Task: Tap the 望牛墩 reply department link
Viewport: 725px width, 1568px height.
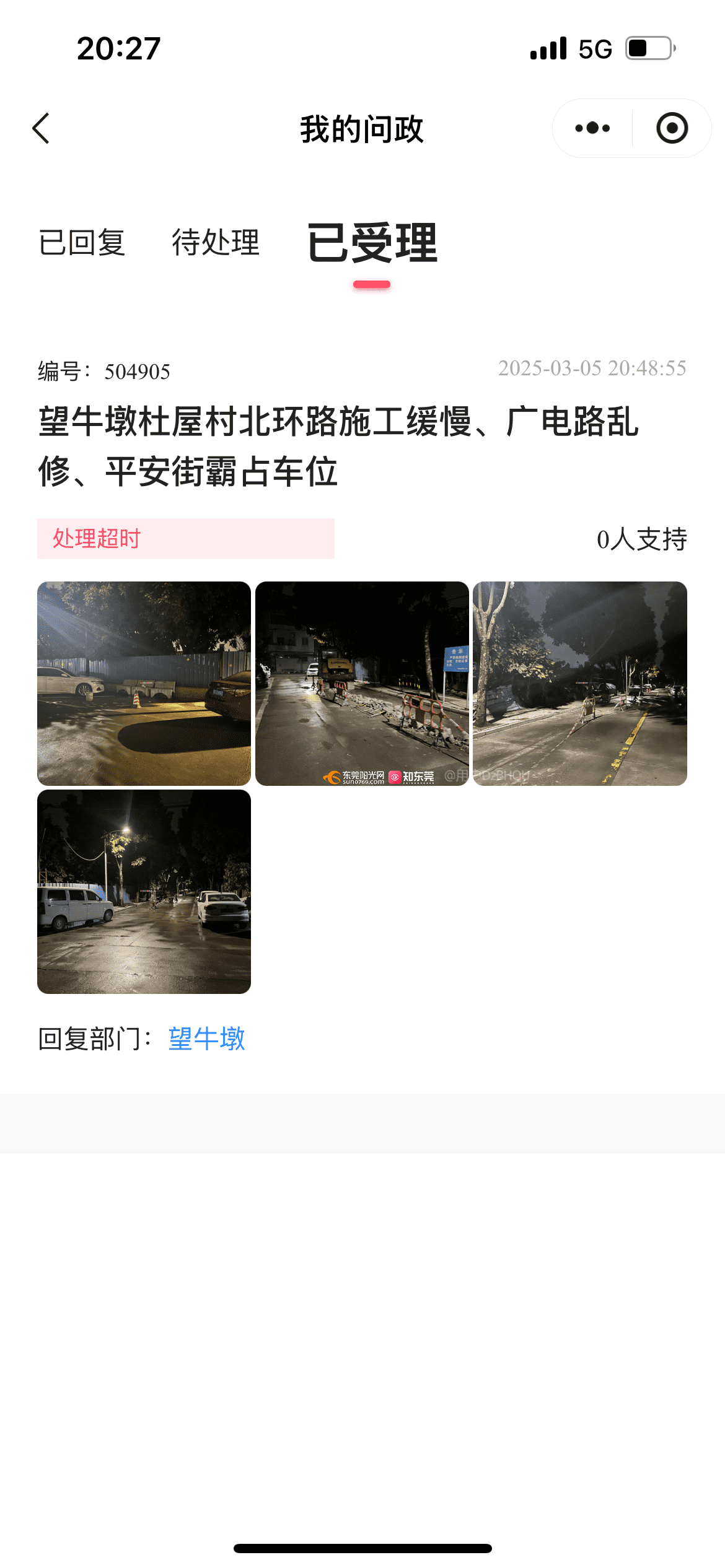Action: (x=207, y=1039)
